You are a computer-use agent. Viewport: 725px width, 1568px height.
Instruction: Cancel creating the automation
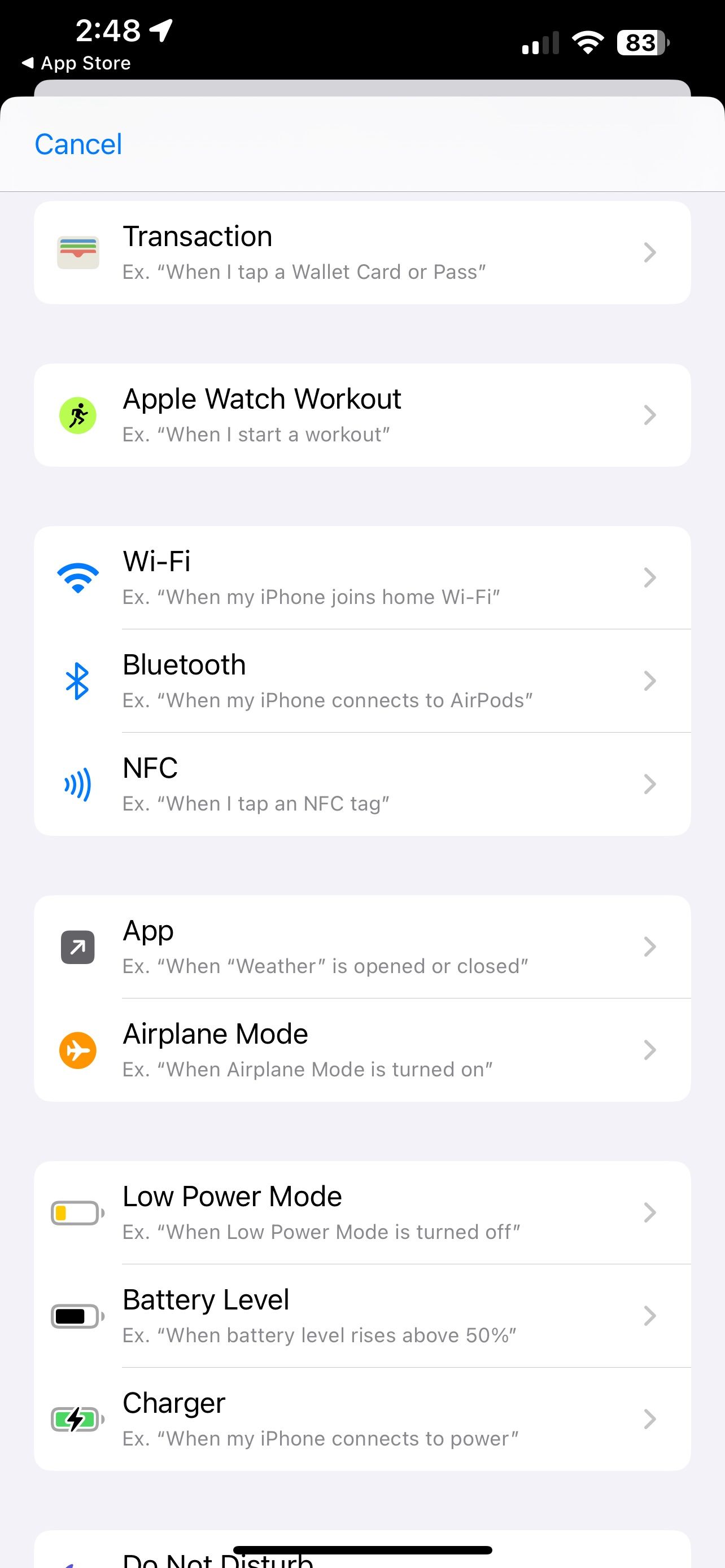click(78, 144)
